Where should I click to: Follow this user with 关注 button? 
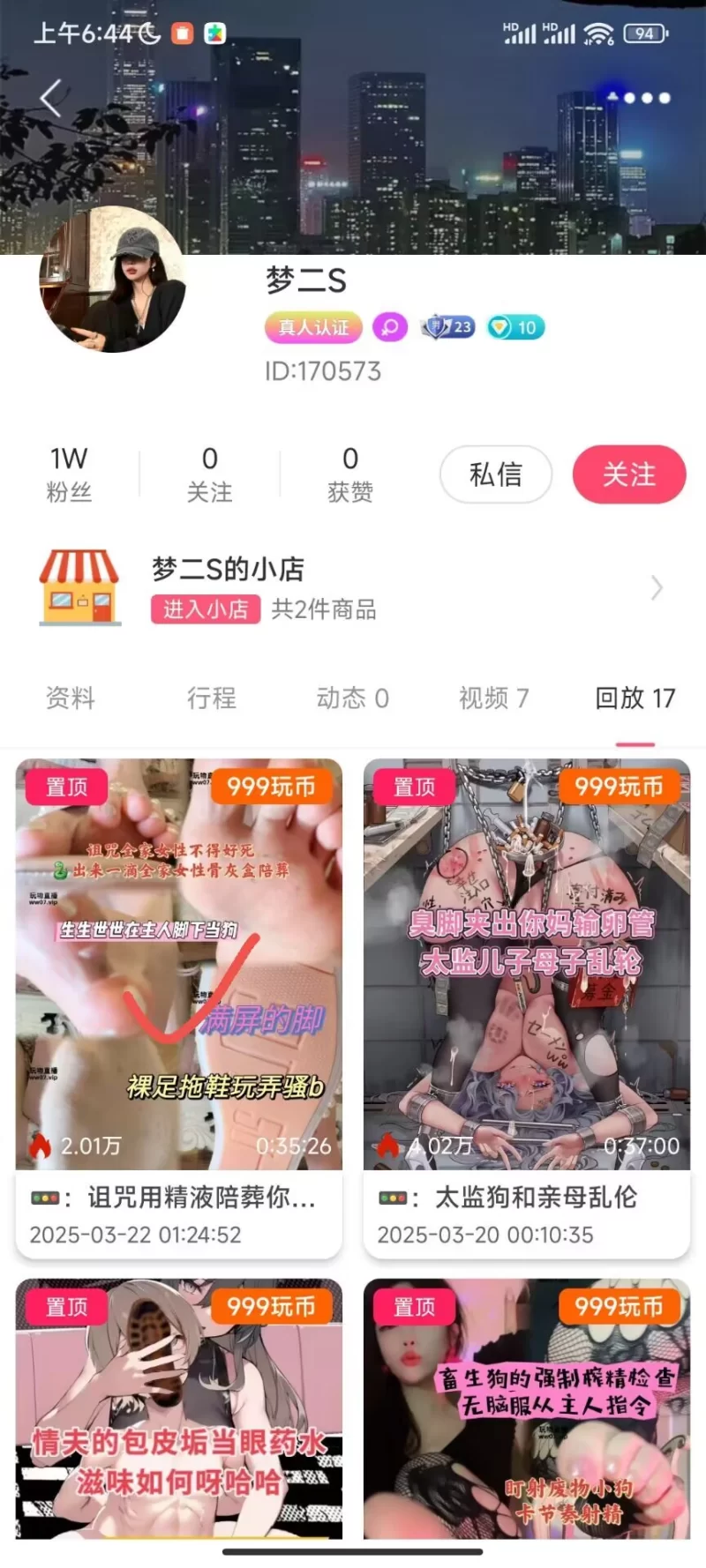point(628,474)
